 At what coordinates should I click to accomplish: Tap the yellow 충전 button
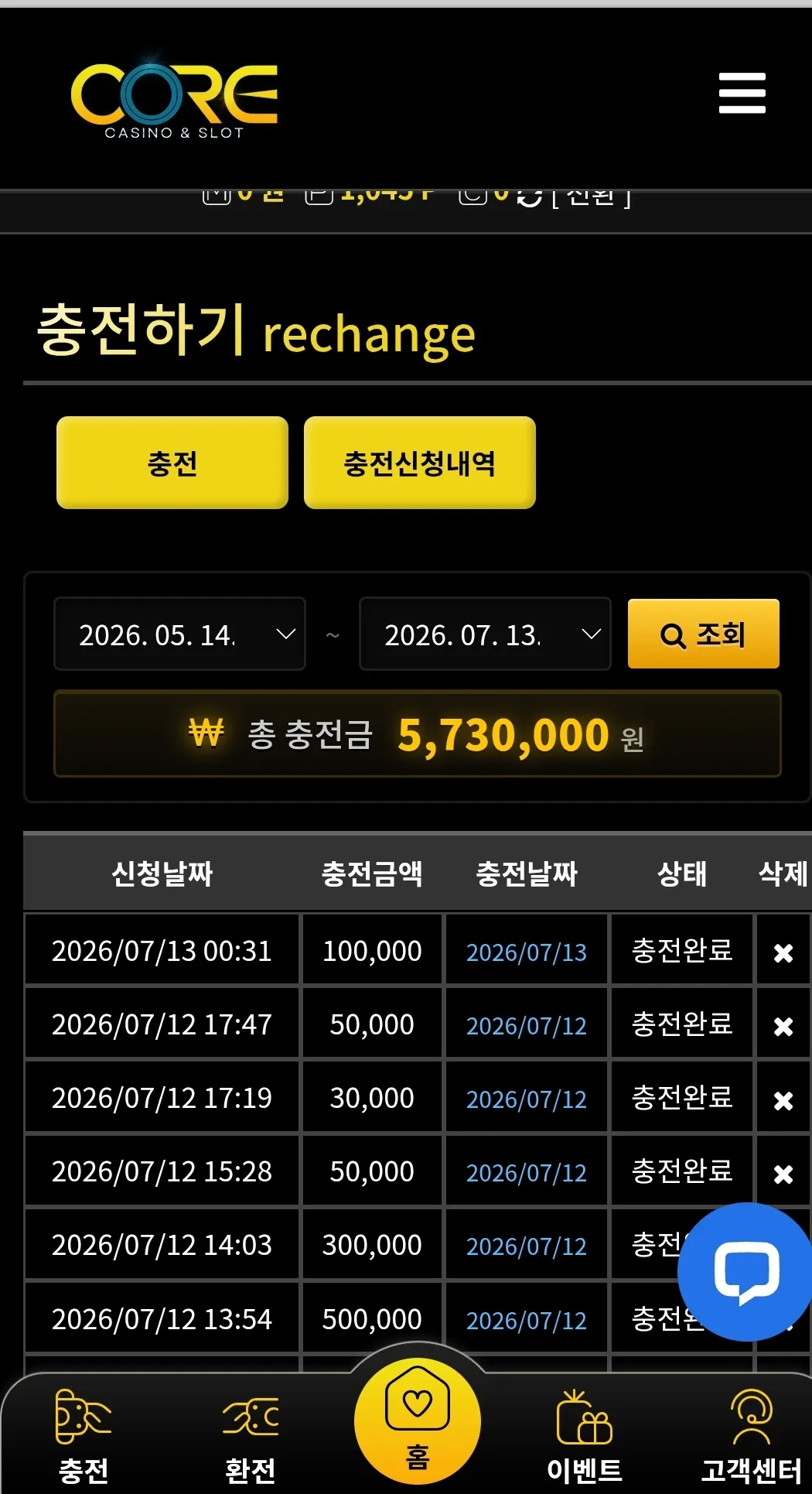click(172, 463)
